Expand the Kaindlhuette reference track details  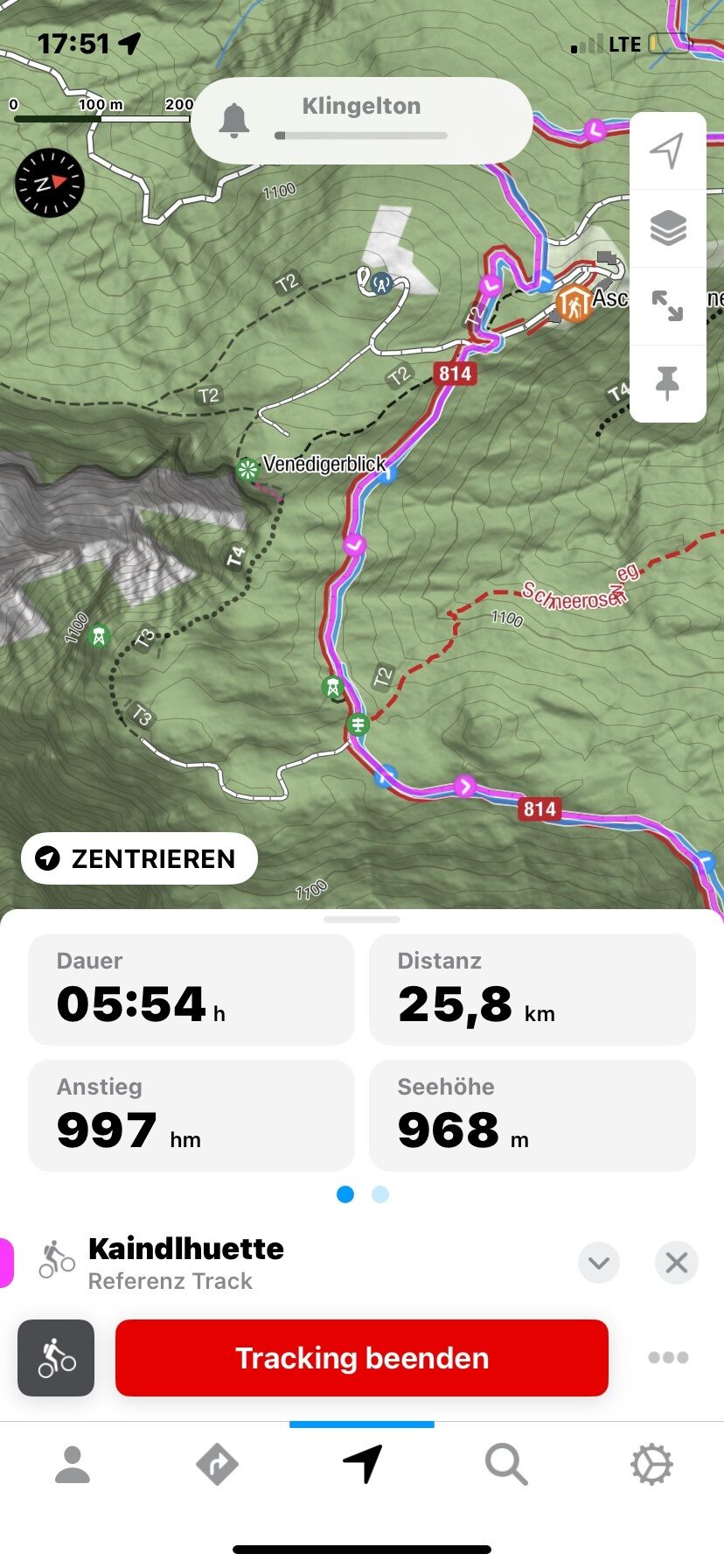coord(599,1263)
